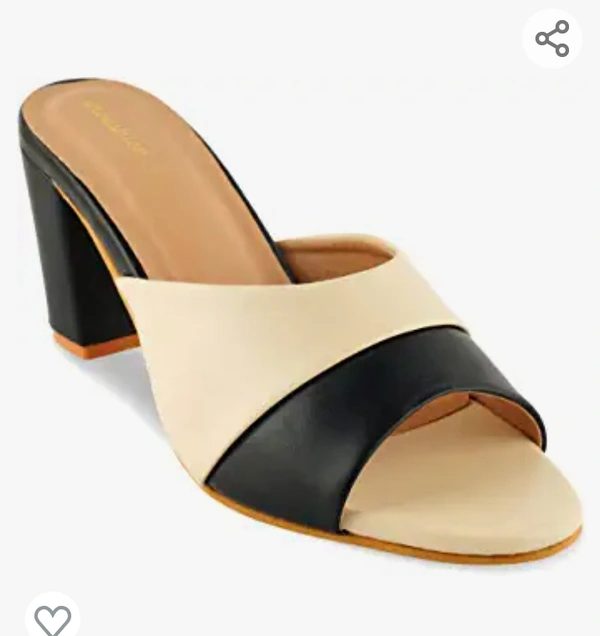The image size is (600, 636).
Task: Open the sandal product image
Action: 300,320
